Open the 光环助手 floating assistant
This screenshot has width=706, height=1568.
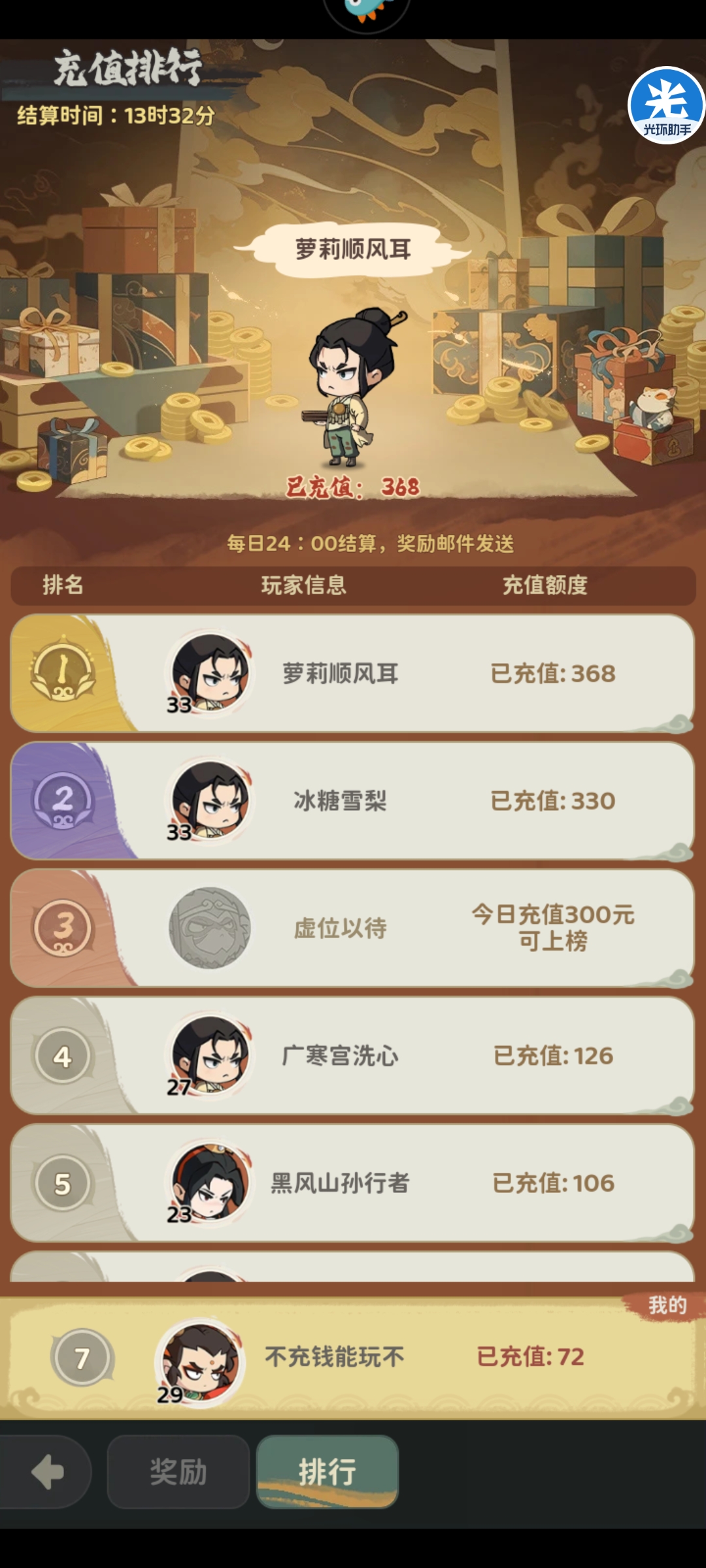click(666, 105)
